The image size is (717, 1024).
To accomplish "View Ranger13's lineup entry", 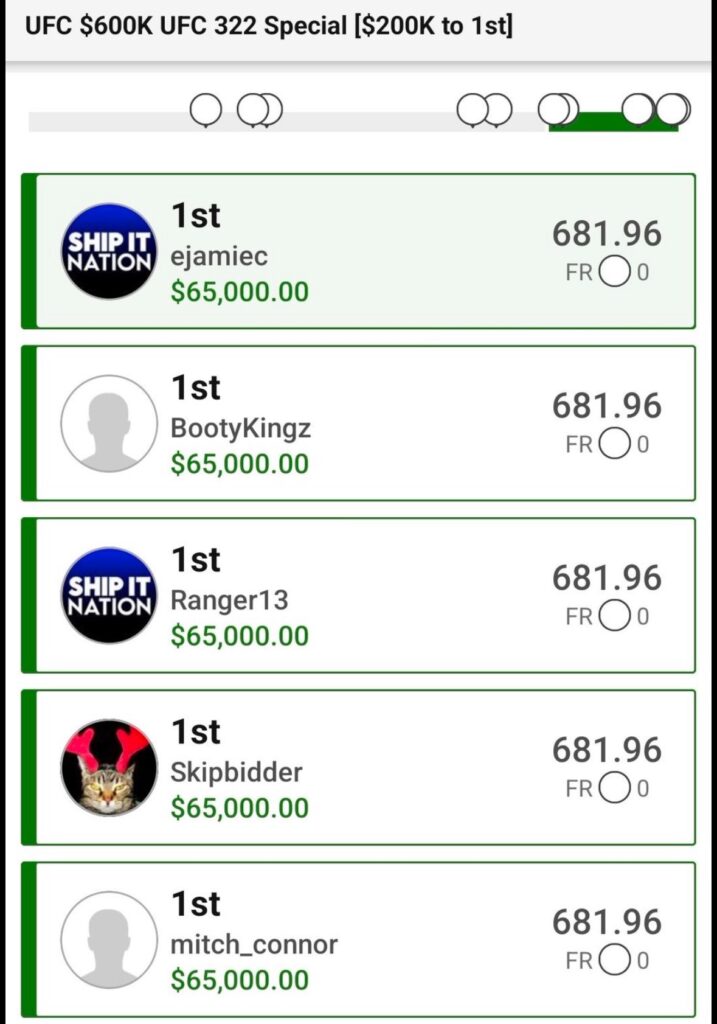I will [360, 595].
